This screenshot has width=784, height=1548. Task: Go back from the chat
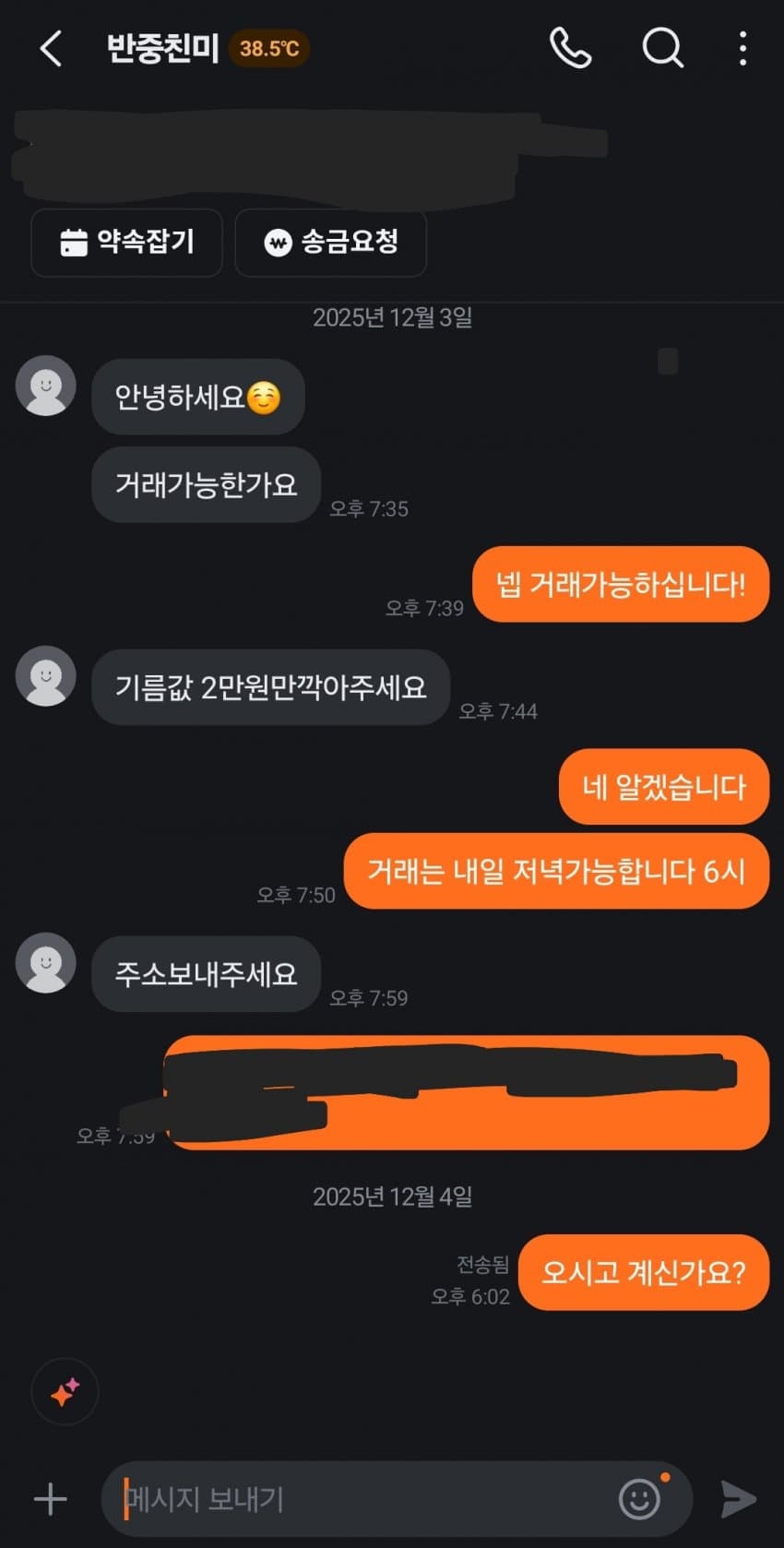point(52,49)
